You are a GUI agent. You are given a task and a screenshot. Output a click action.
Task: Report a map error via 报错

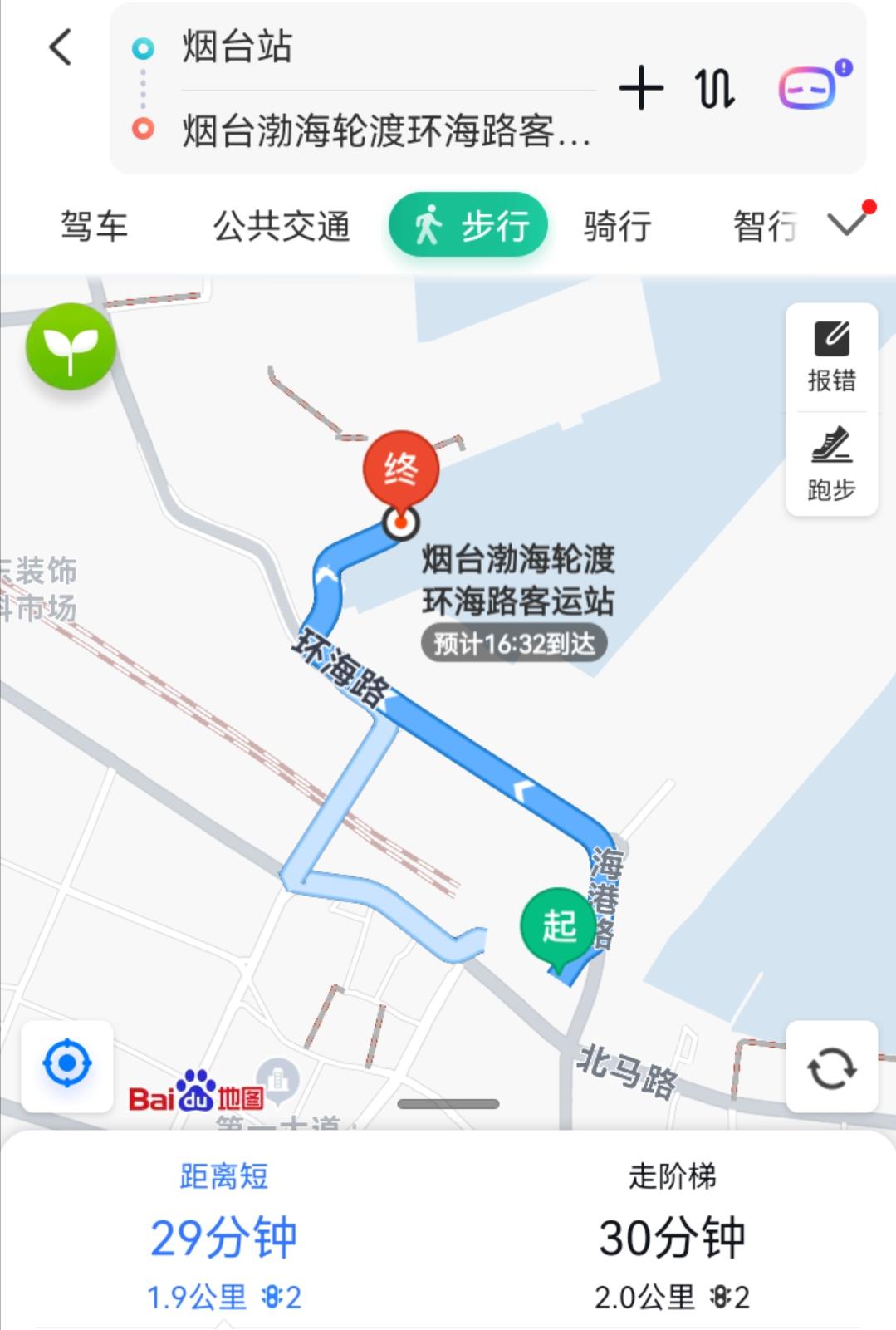click(831, 358)
